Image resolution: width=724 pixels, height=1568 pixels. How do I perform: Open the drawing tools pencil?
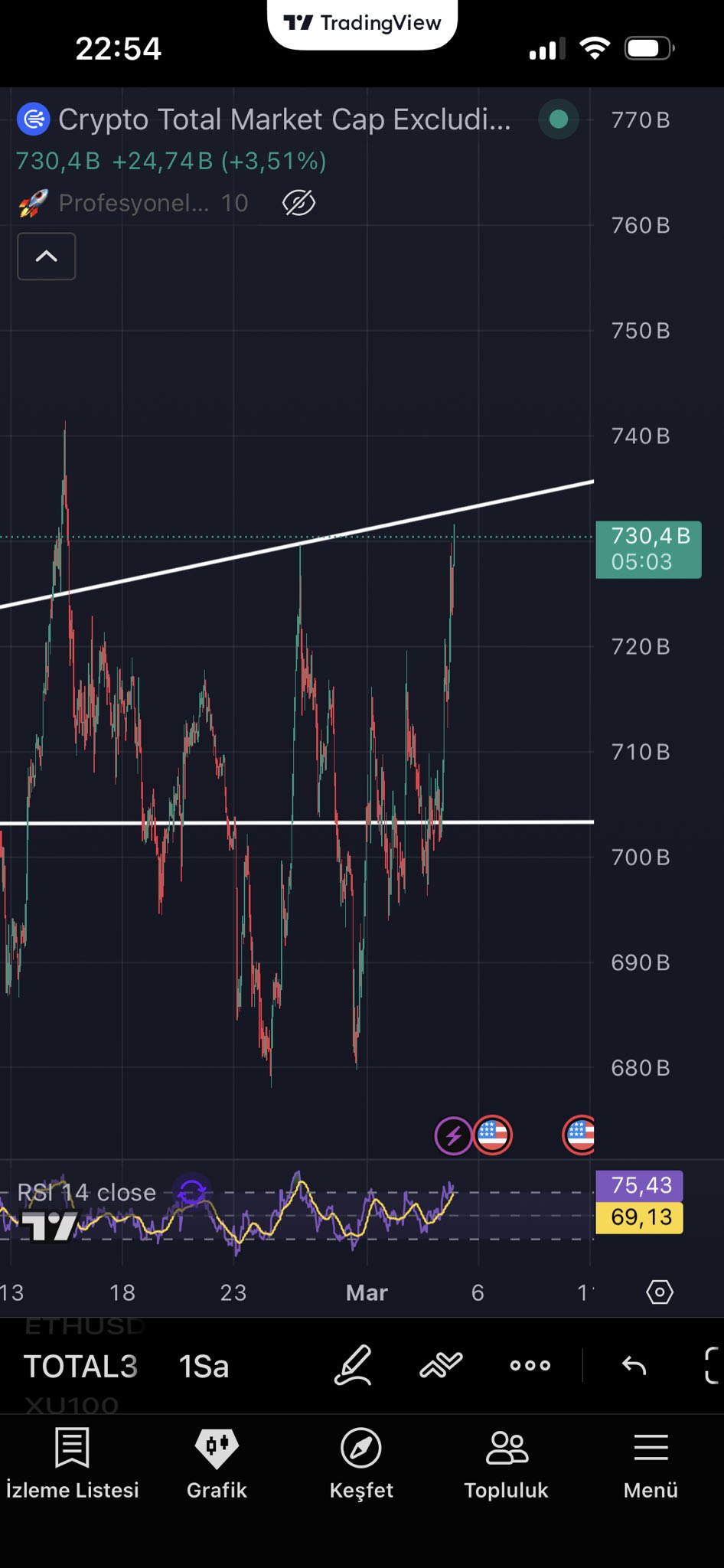[x=353, y=1365]
